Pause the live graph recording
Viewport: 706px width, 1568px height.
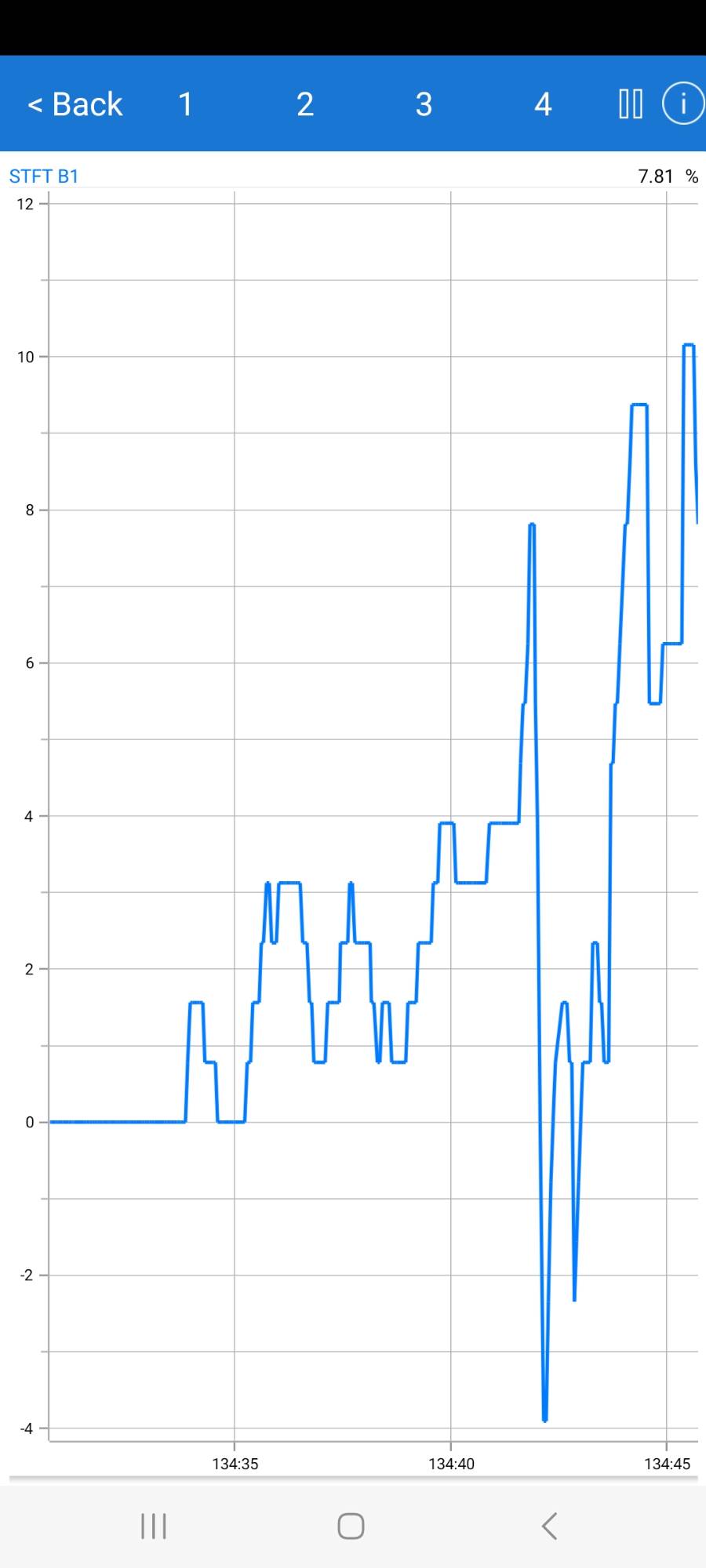[x=631, y=103]
